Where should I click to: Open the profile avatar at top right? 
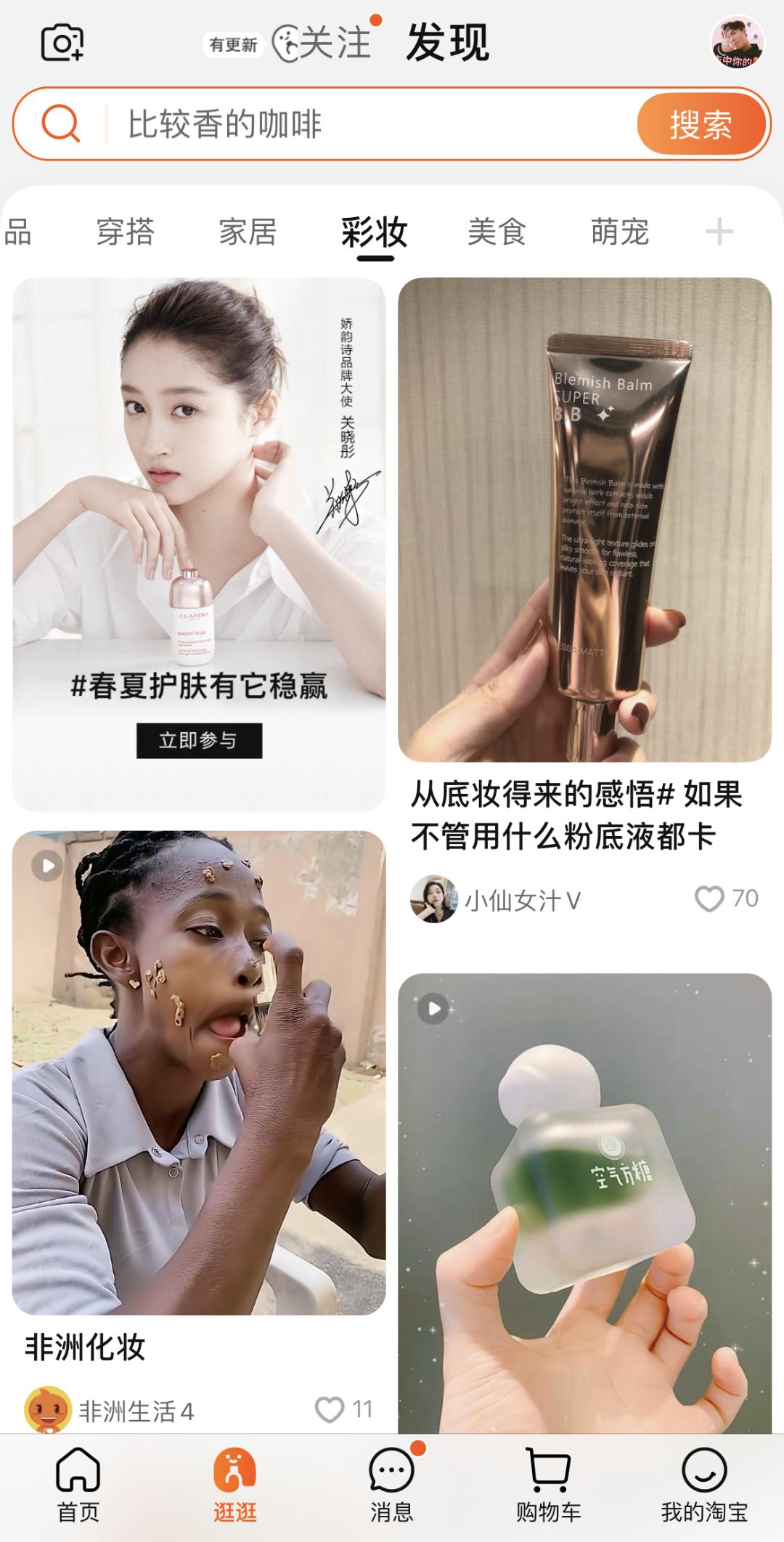tap(737, 43)
